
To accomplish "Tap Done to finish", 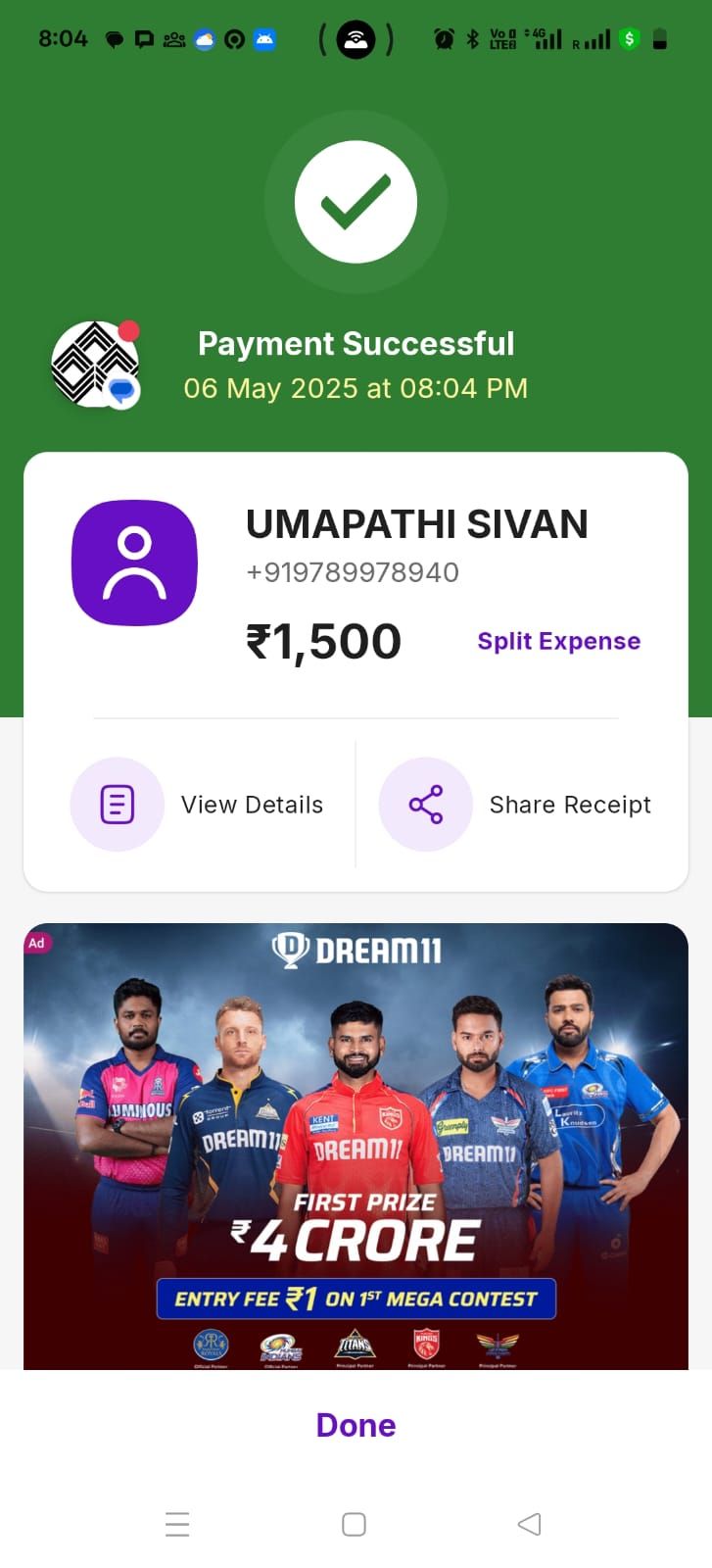I will click(x=356, y=1425).
